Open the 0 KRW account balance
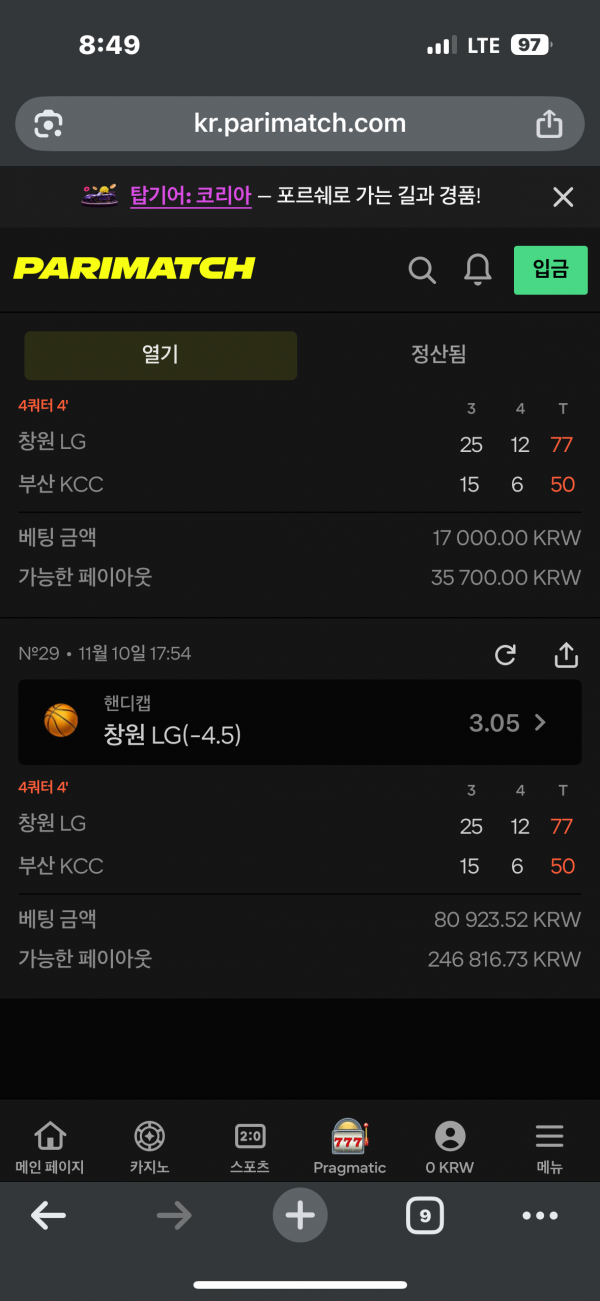The height and width of the screenshot is (1301, 600). 450,1147
